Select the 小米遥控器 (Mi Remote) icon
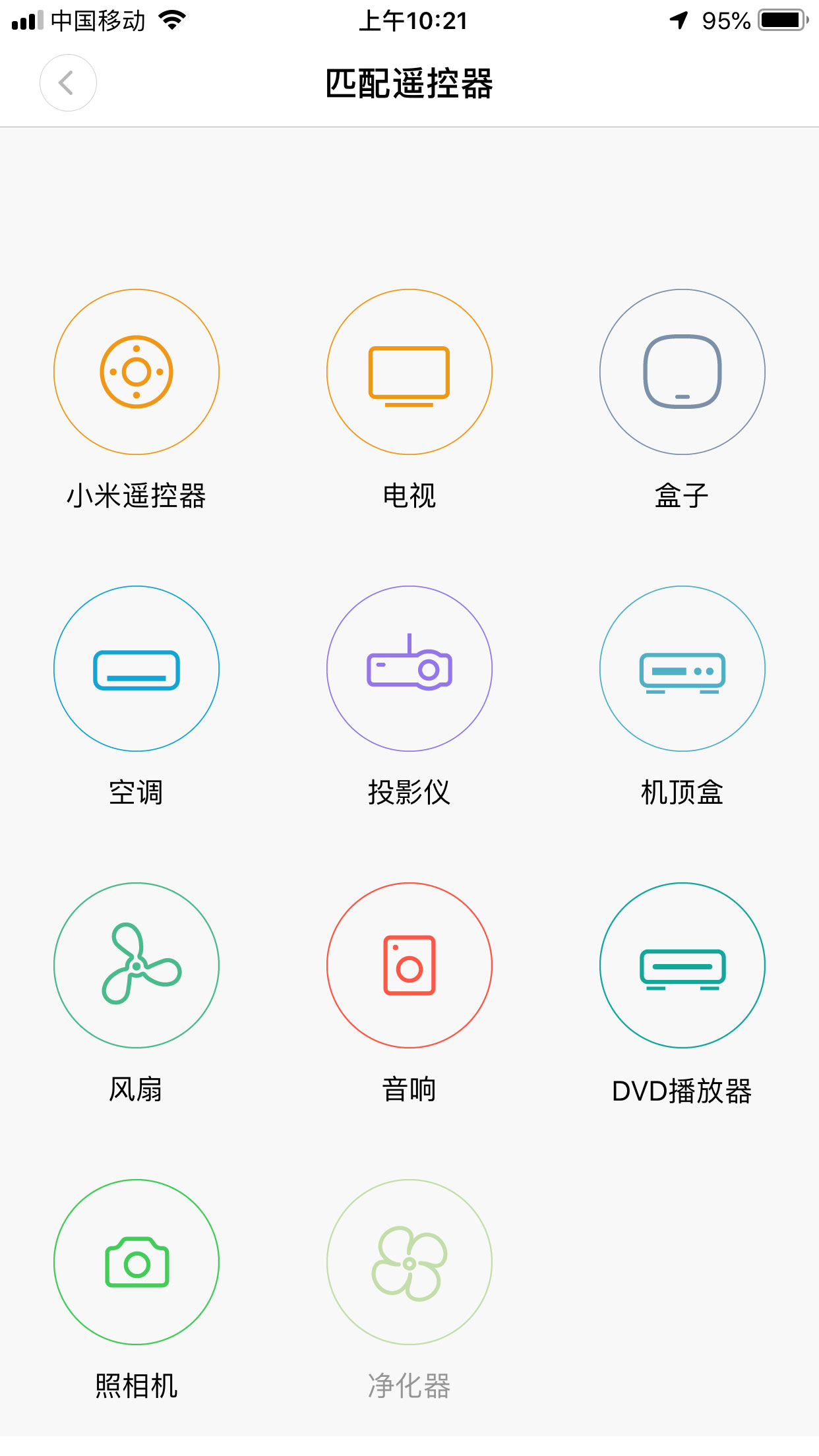The image size is (819, 1456). point(136,372)
